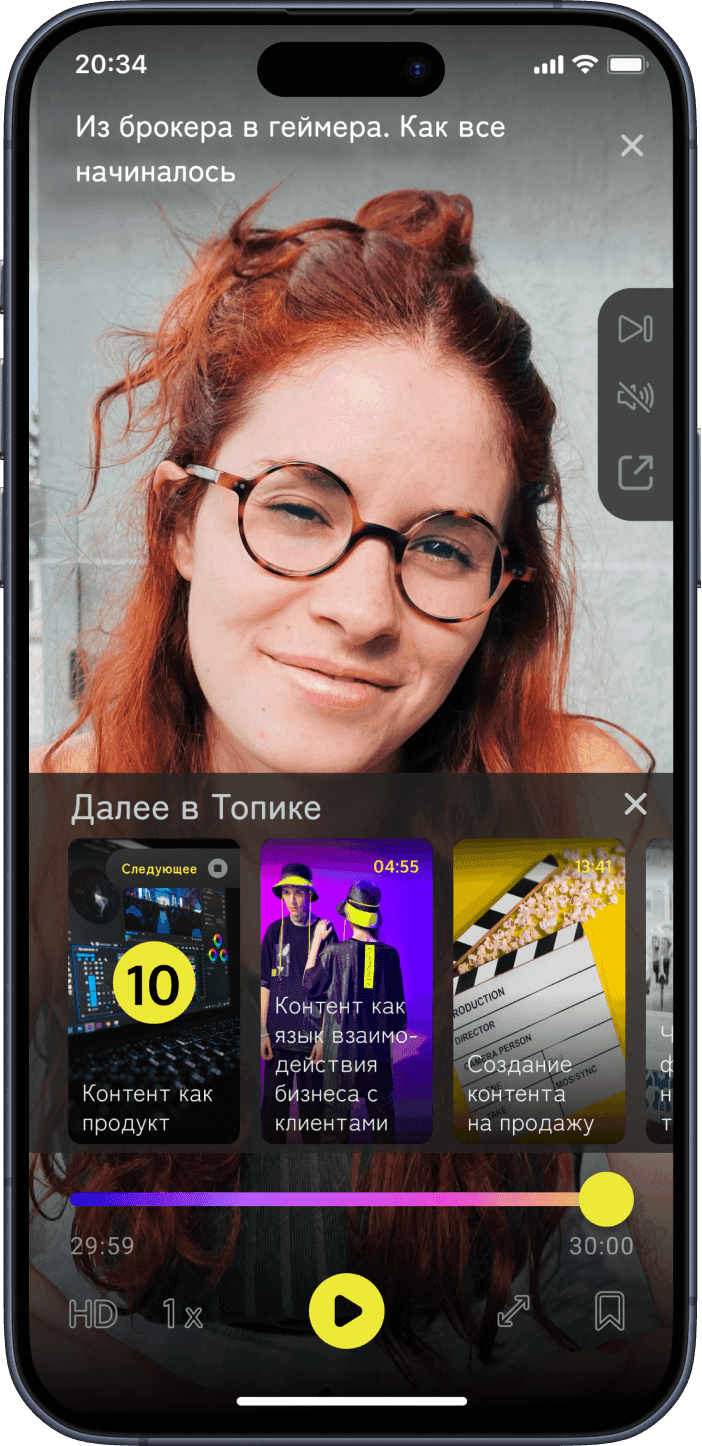The width and height of the screenshot is (702, 1446).
Task: Bookmark this video
Action: [x=610, y=1312]
